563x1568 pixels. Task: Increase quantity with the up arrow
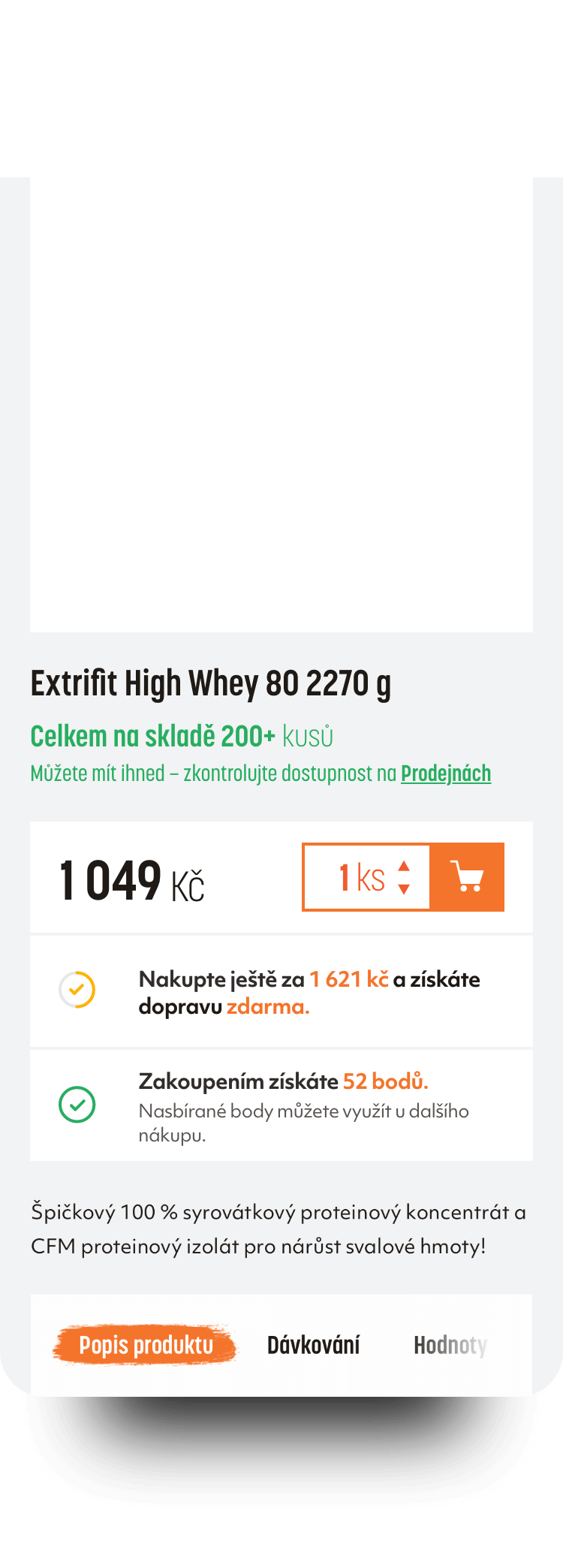pos(404,866)
